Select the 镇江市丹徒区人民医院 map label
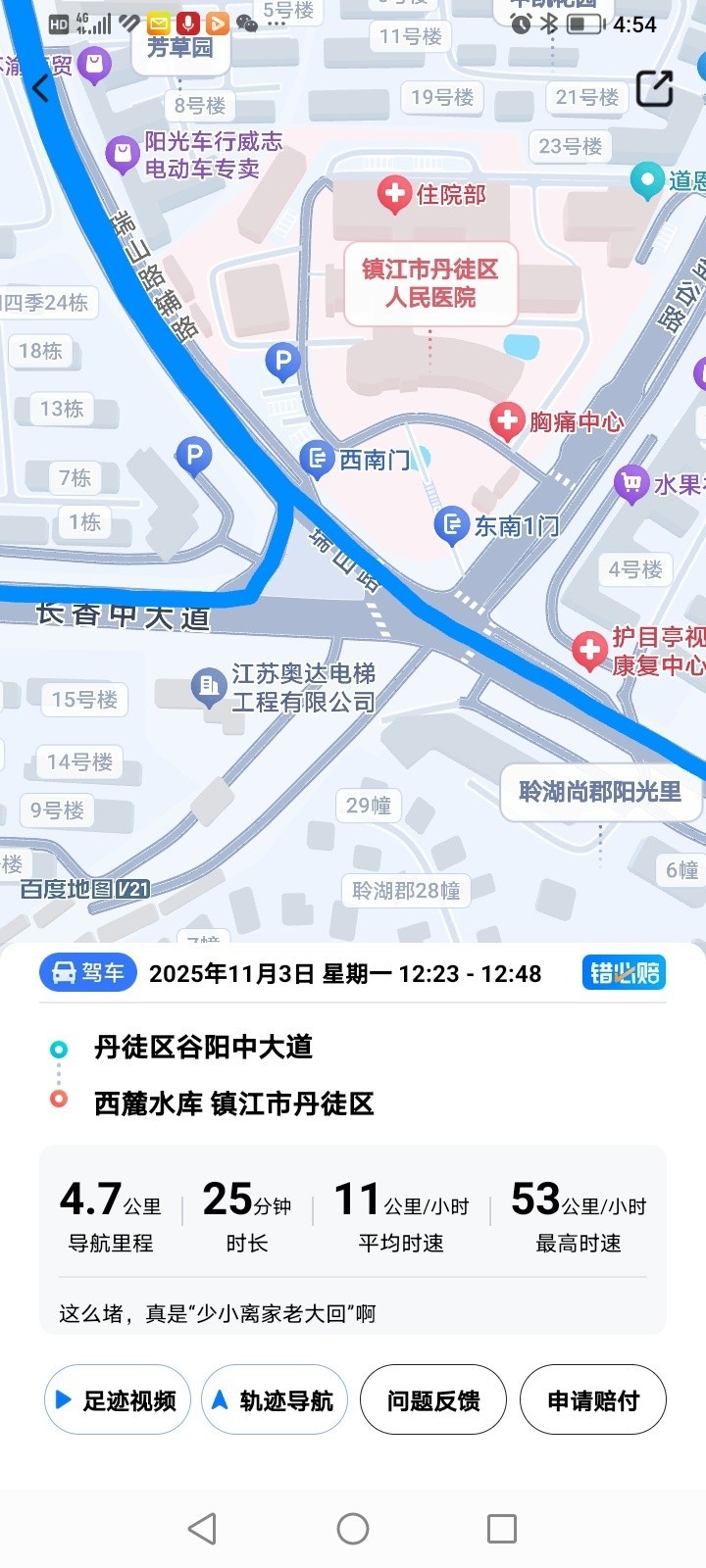Image resolution: width=706 pixels, height=1568 pixels. 430,283
